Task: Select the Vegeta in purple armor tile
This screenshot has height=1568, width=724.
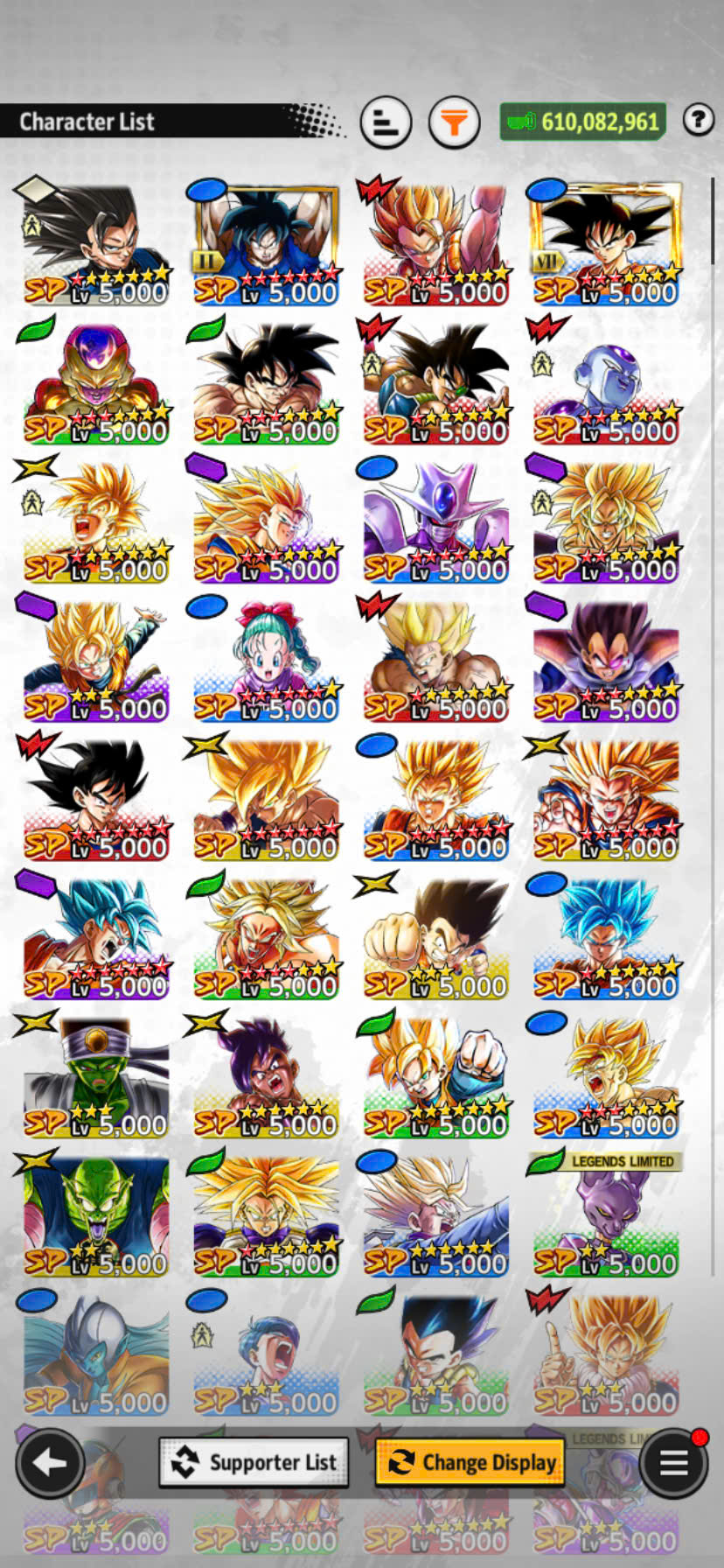Action: click(606, 660)
